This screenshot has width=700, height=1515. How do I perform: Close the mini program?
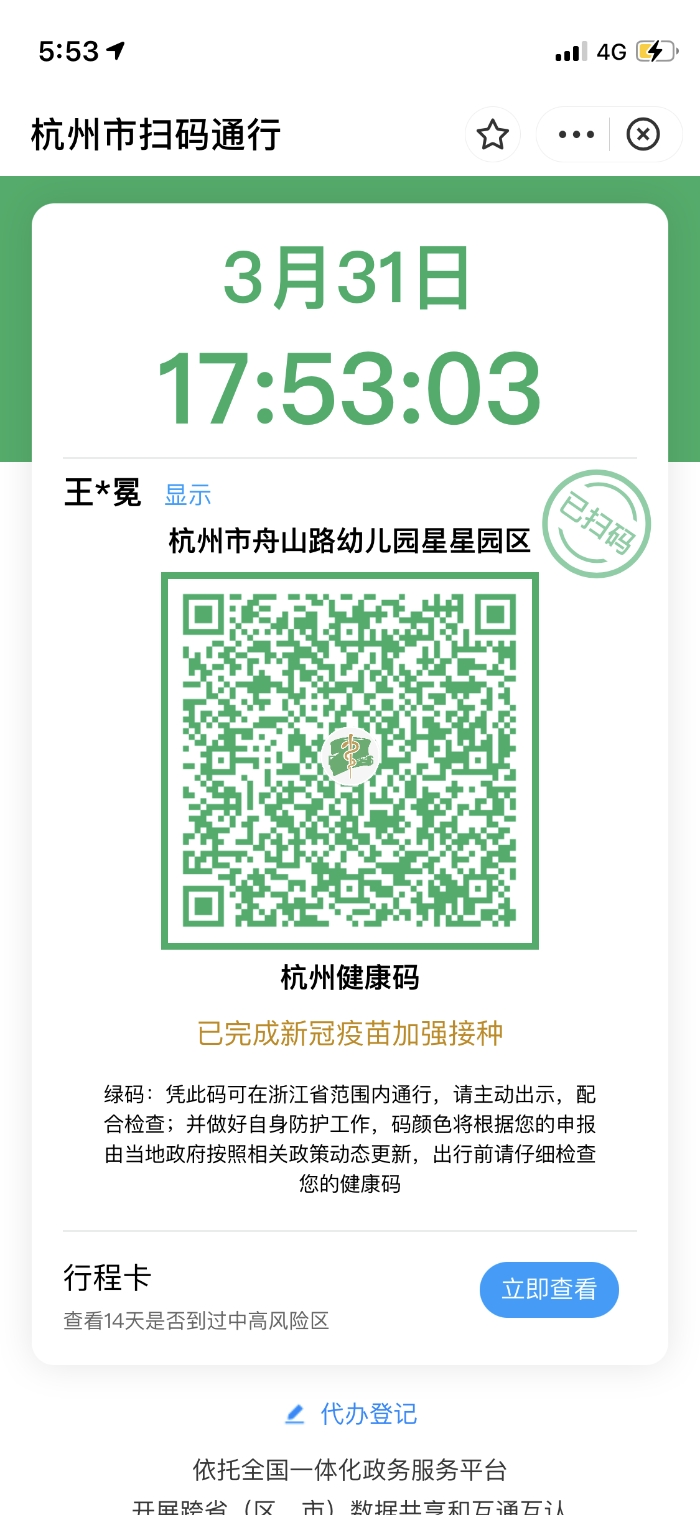[642, 134]
